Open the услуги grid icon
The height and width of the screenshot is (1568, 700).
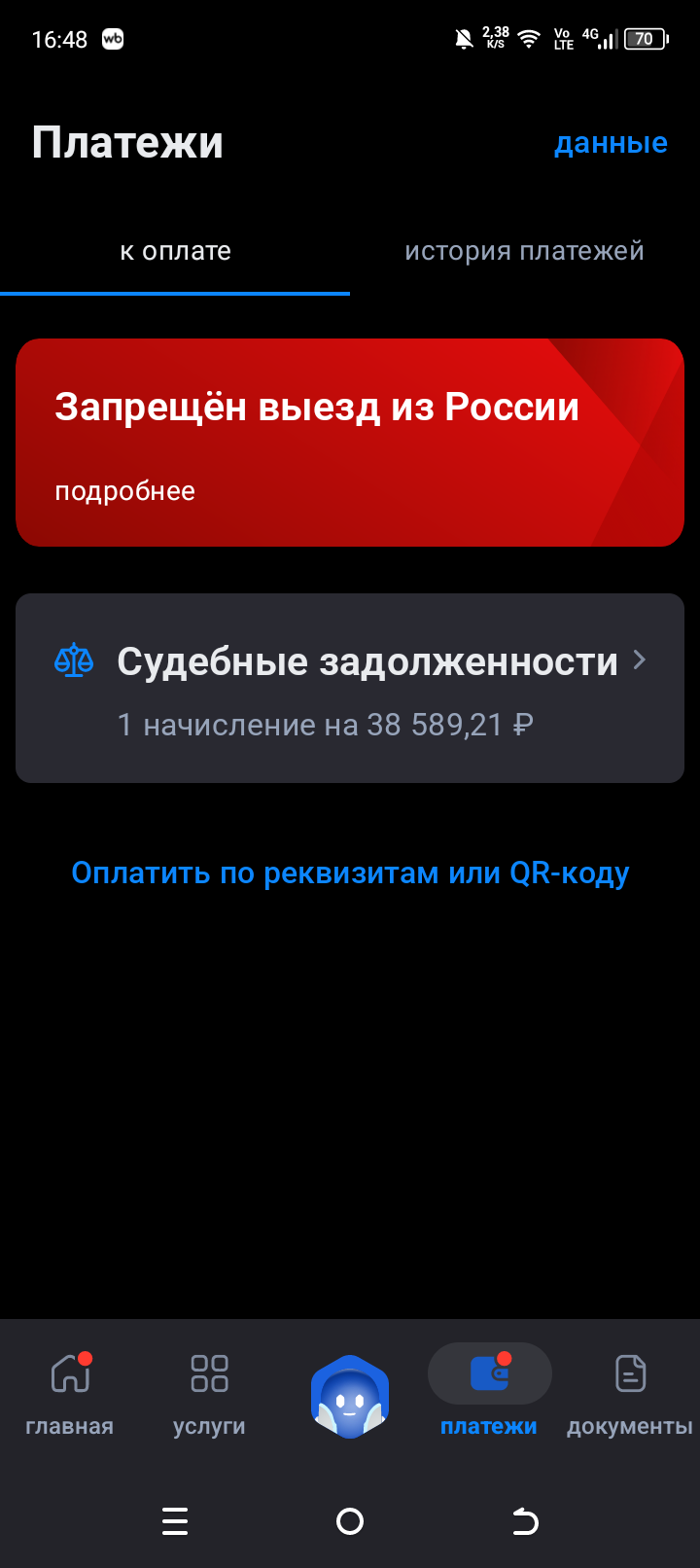(208, 1373)
